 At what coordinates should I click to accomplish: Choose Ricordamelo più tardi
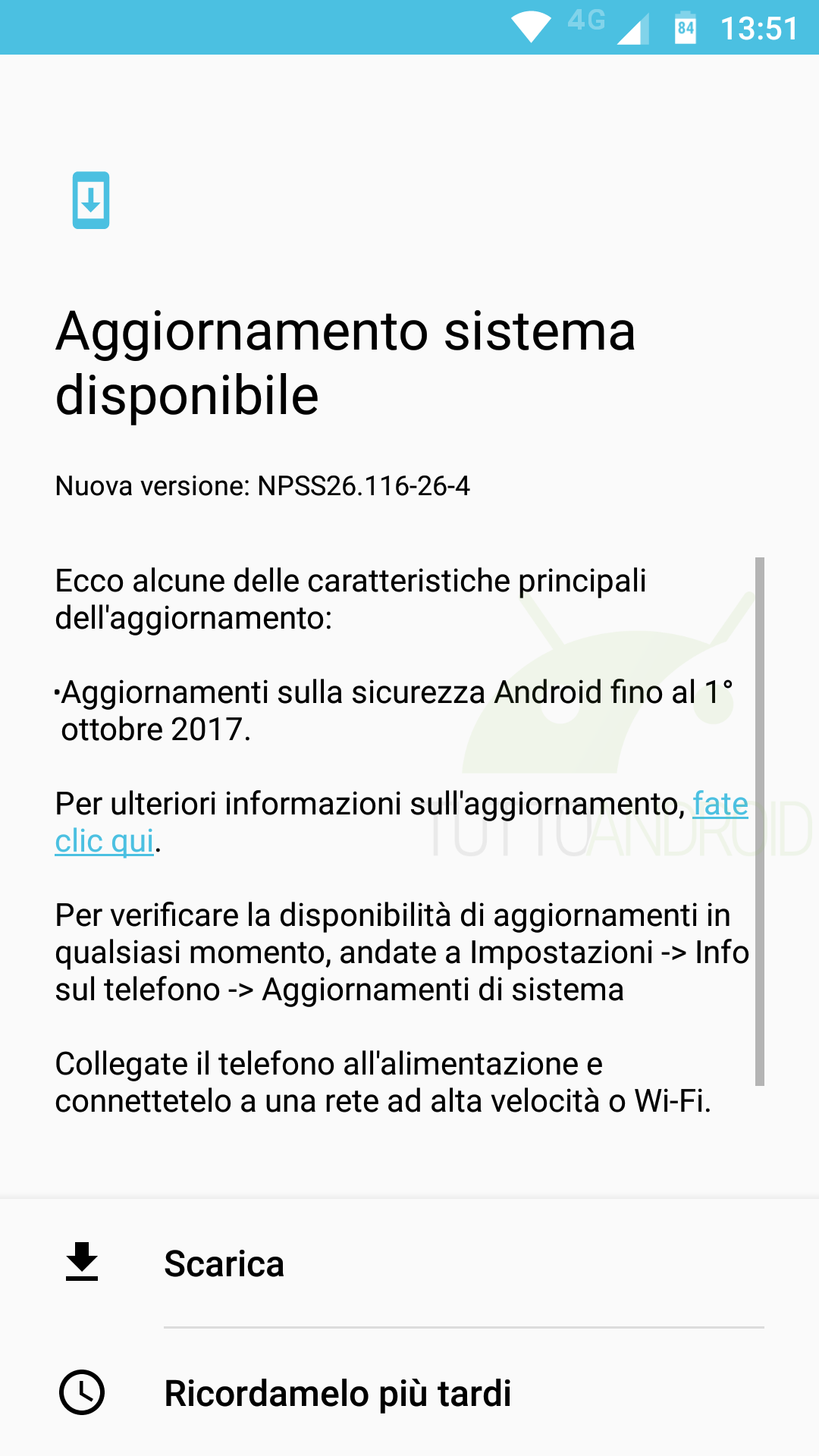tap(409, 1392)
